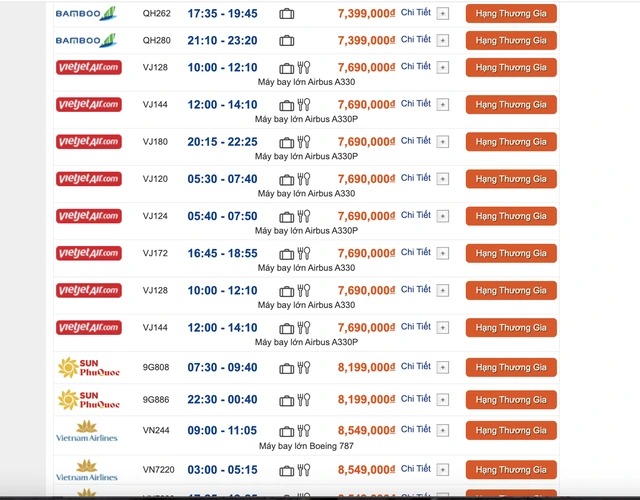Select Hạng Thương Gia for Sun PhuQuoc 9G808
Screen dimensions: 640x500
click(510, 367)
